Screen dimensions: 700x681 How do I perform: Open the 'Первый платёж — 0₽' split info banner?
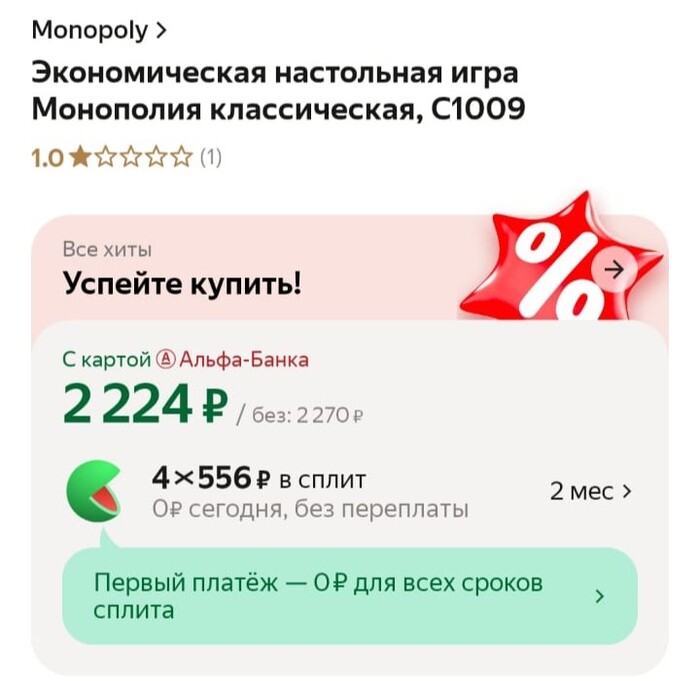click(349, 596)
